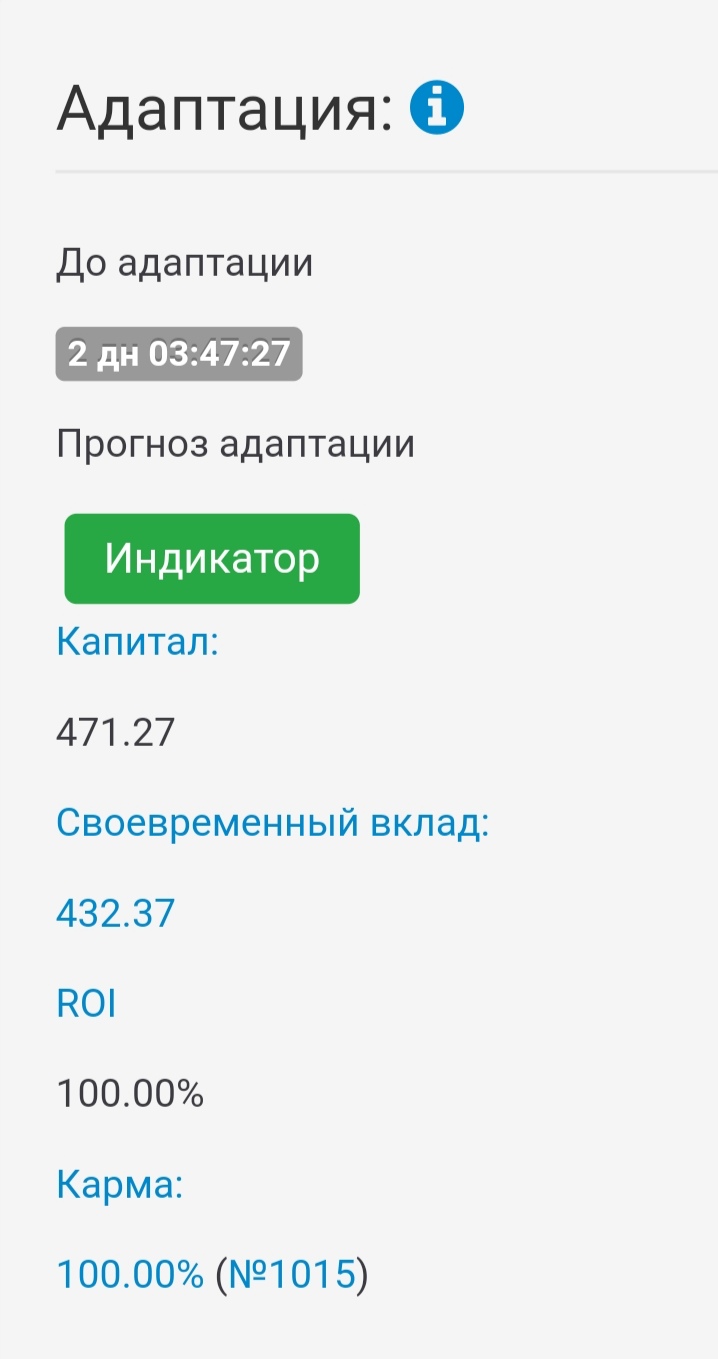
Task: Open the Карма link
Action: (120, 1185)
